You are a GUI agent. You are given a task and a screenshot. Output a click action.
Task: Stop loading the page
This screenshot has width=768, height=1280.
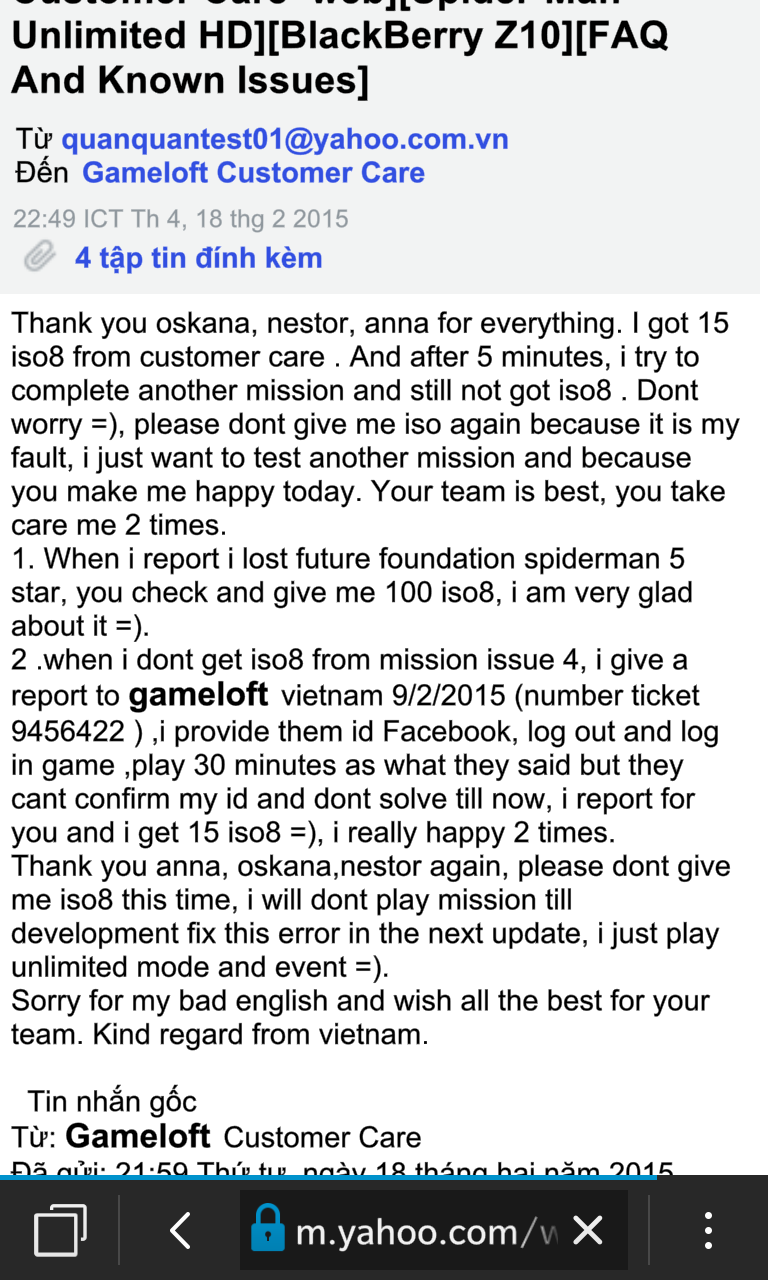pyautogui.click(x=589, y=1231)
